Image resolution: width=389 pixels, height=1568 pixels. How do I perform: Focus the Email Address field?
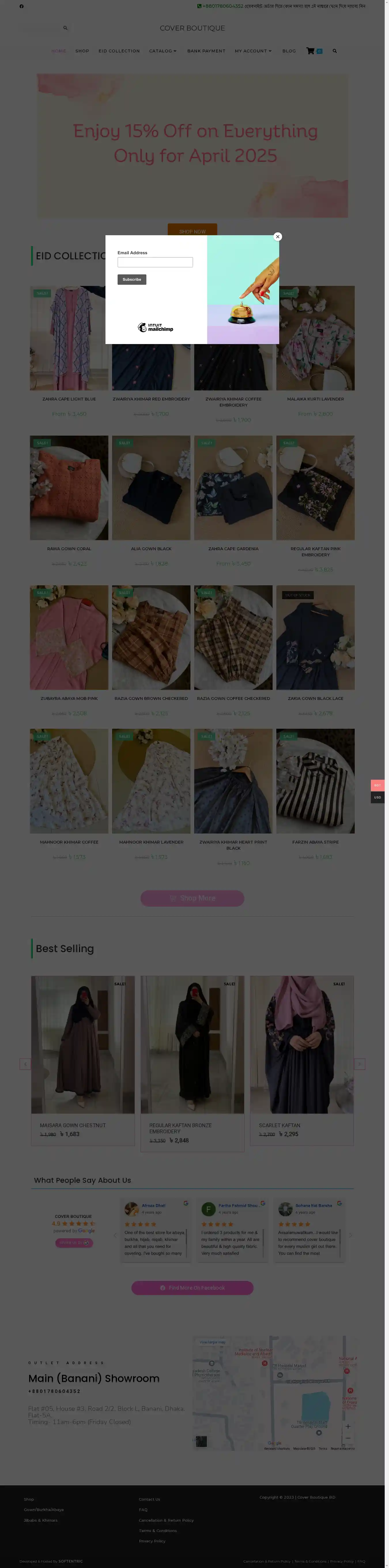coord(155,262)
